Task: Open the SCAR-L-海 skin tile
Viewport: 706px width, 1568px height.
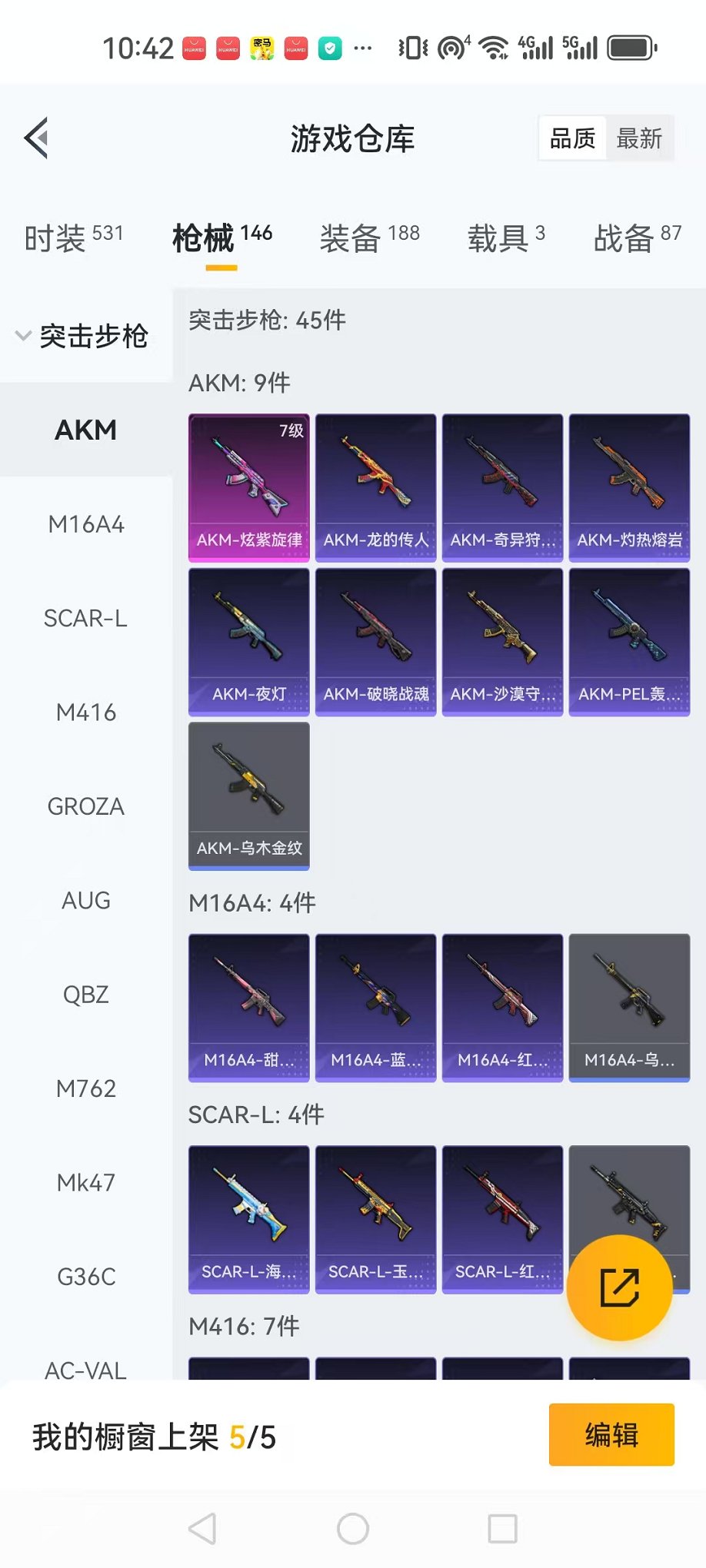Action: 249,1220
